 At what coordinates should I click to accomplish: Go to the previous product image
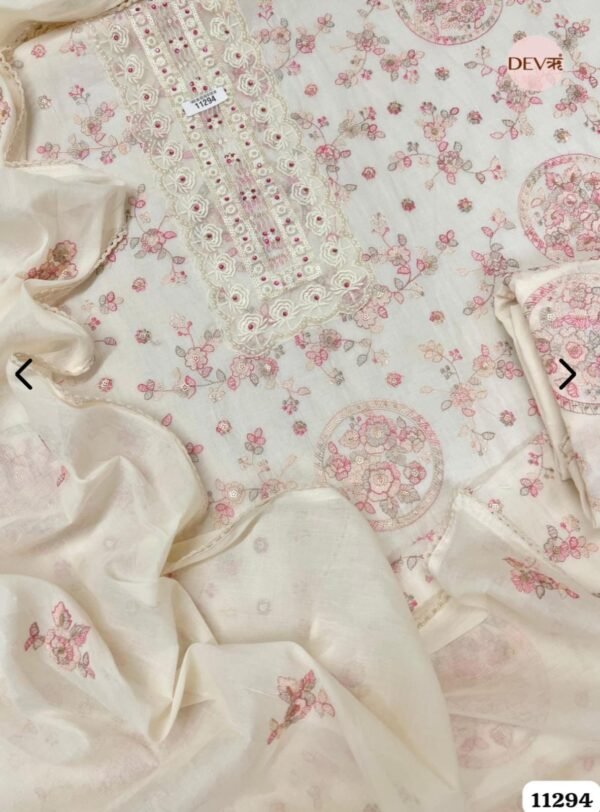(24, 375)
